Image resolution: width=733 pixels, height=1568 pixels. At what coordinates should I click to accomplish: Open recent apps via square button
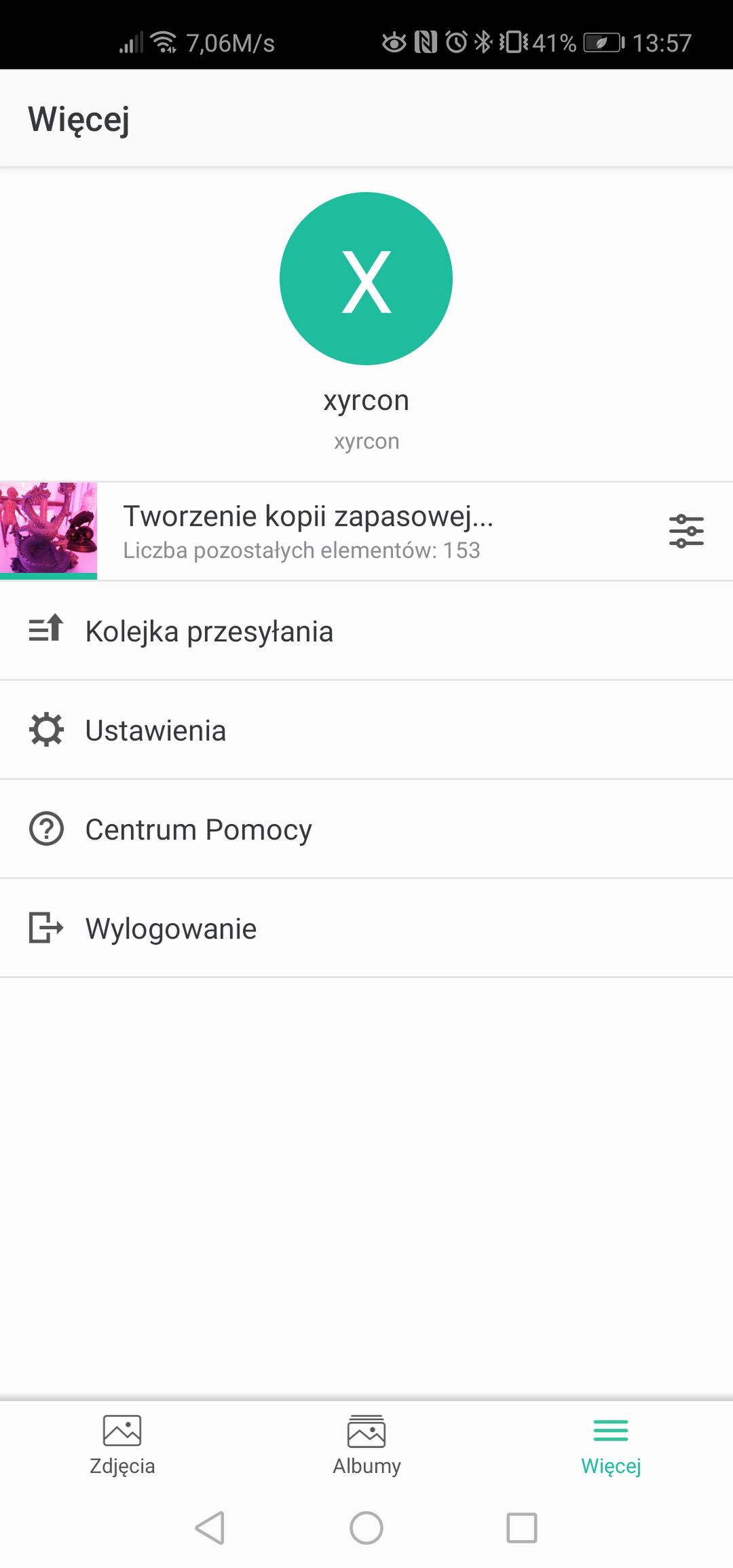coord(522,1528)
